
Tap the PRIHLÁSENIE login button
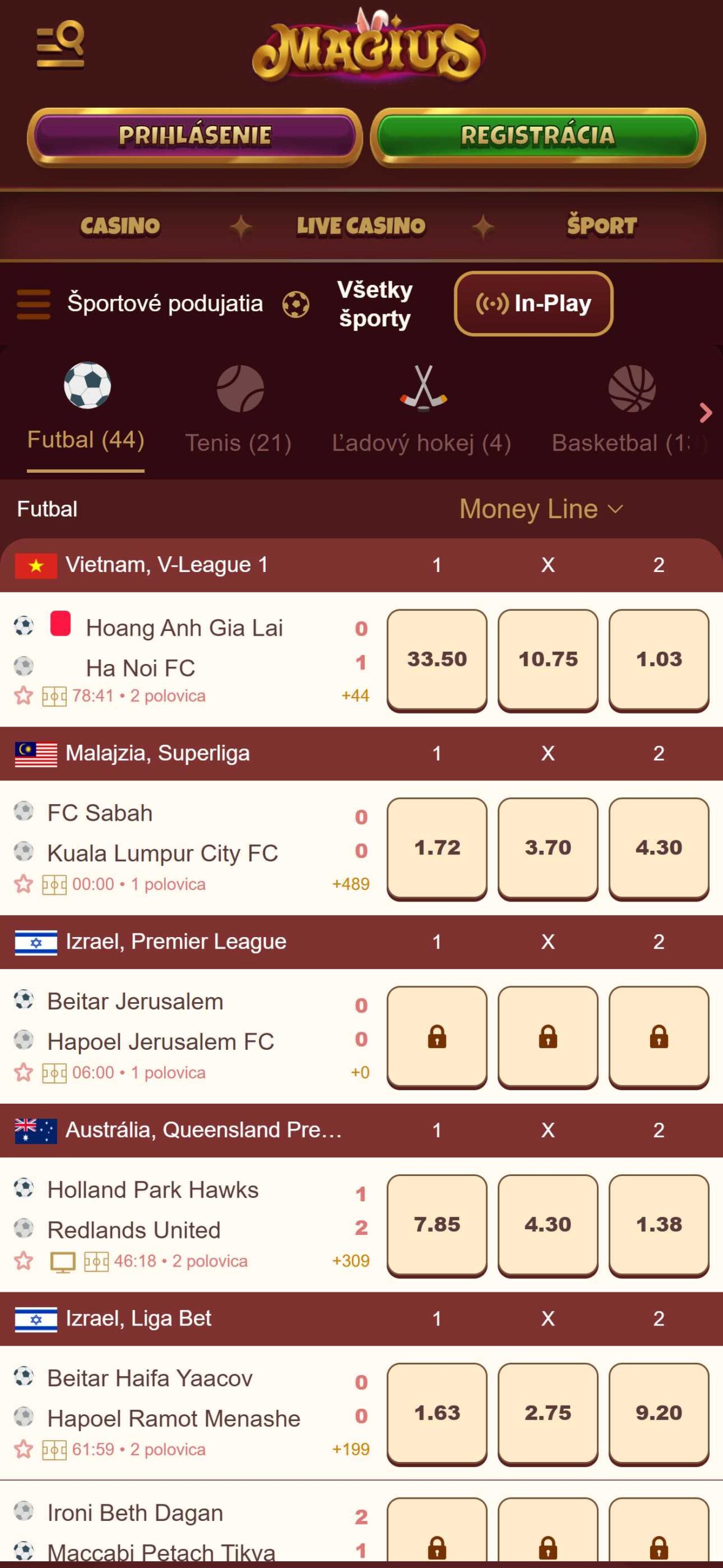(195, 136)
